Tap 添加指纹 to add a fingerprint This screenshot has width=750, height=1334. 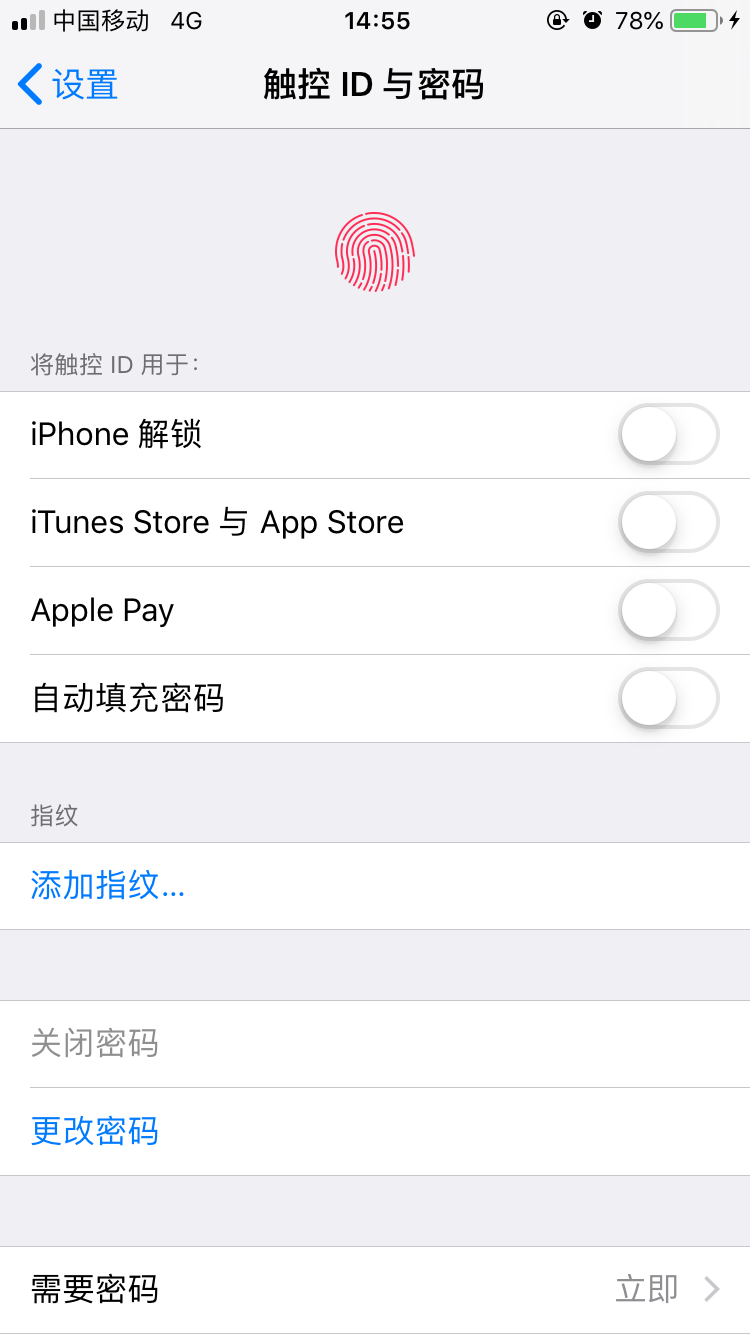[x=108, y=886]
